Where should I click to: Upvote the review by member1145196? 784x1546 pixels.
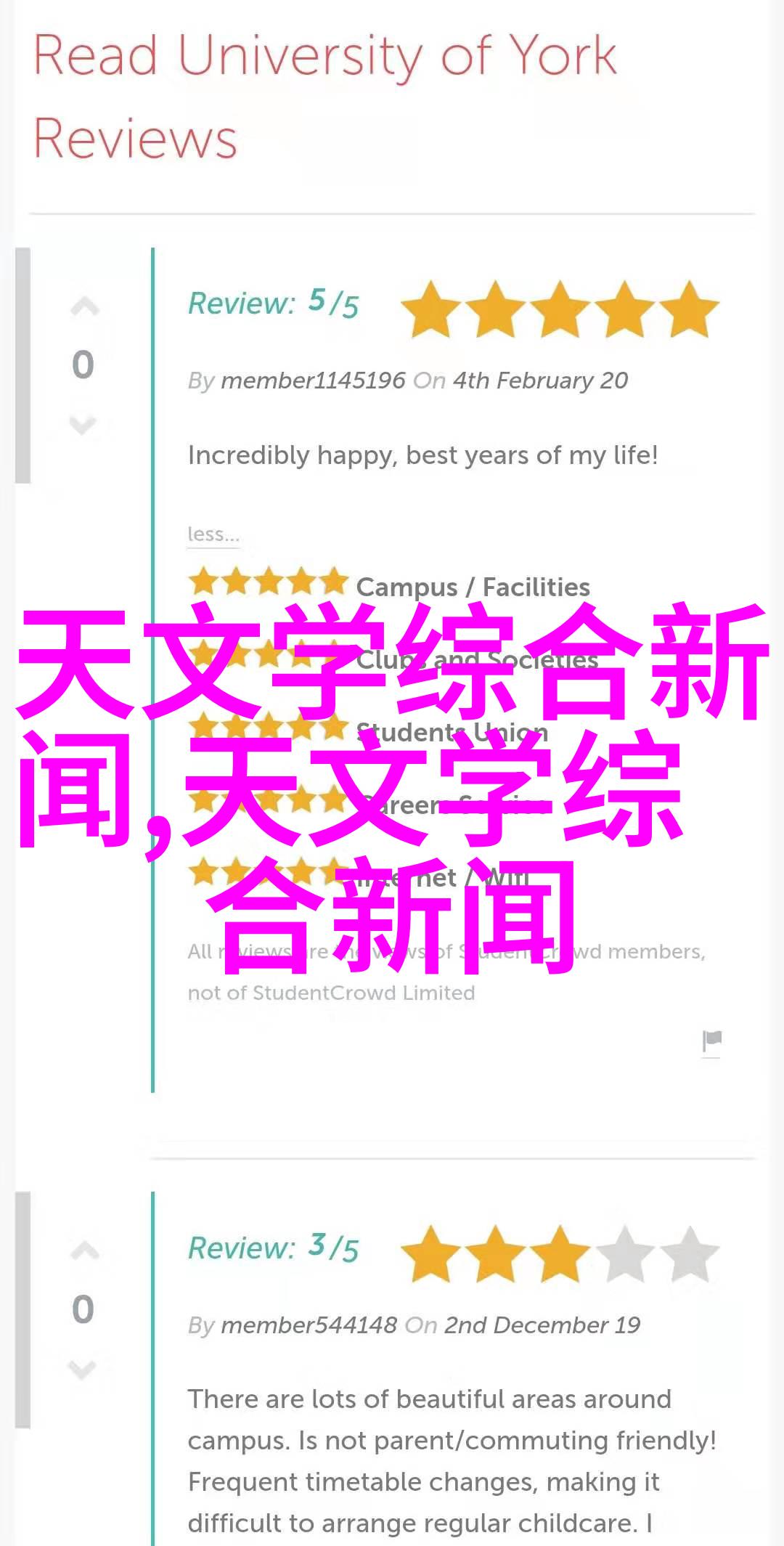(84, 308)
